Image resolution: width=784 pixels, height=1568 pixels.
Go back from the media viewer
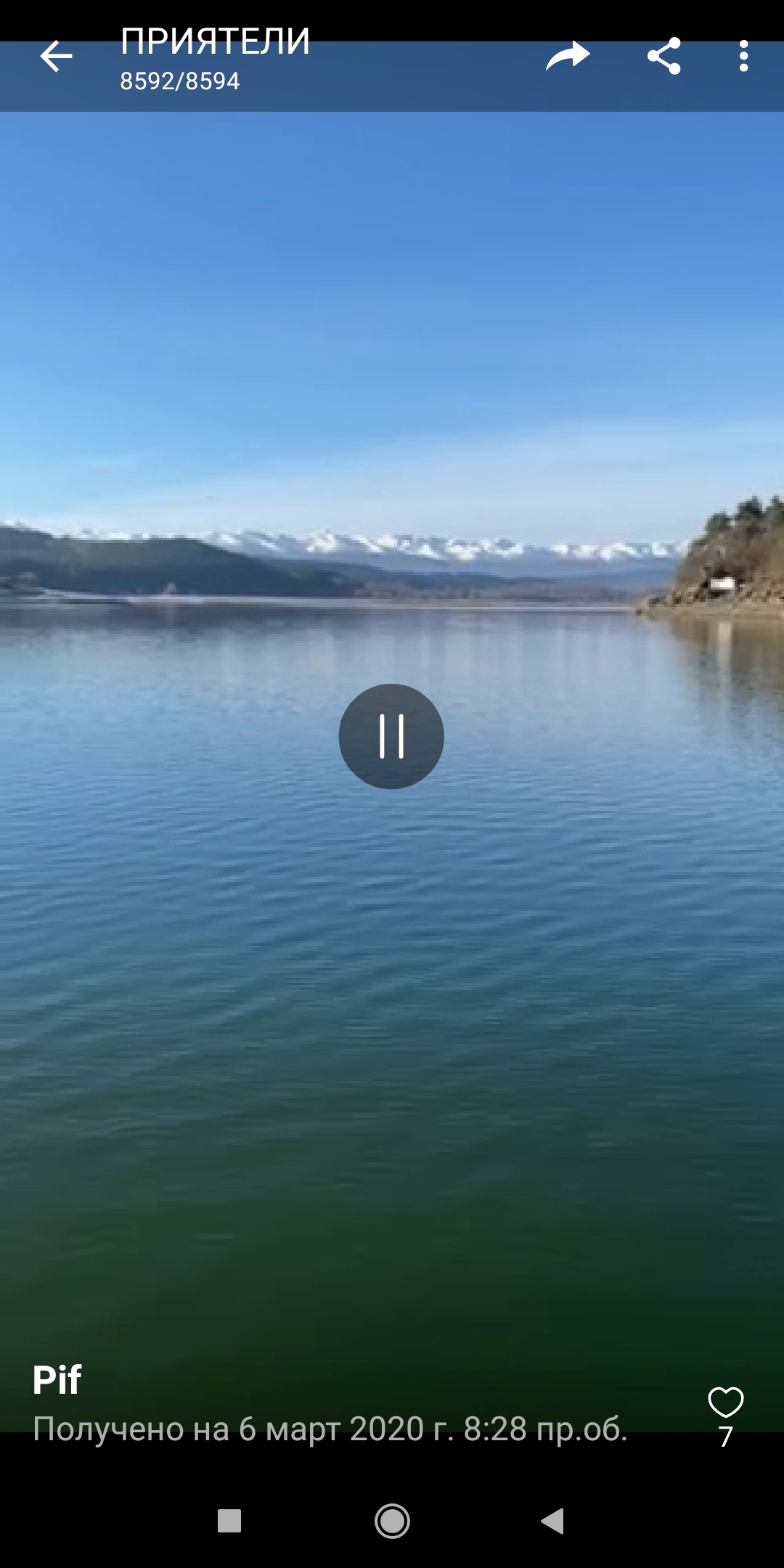coord(56,57)
